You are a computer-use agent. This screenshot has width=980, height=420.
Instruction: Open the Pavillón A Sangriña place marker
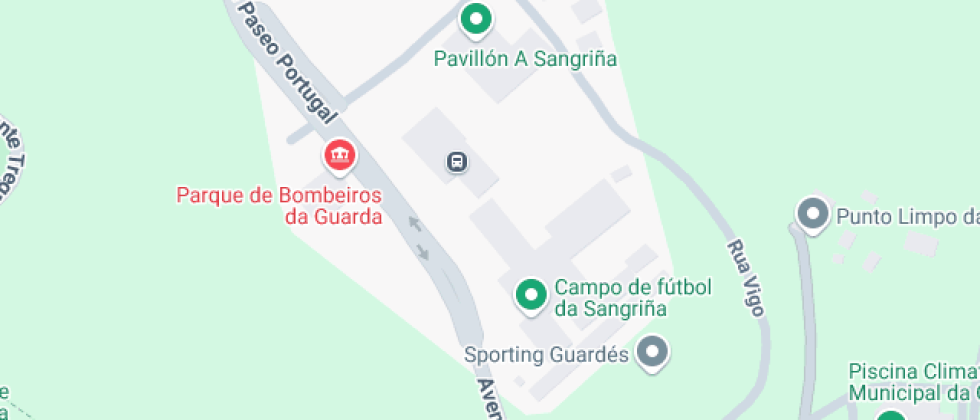[476, 18]
